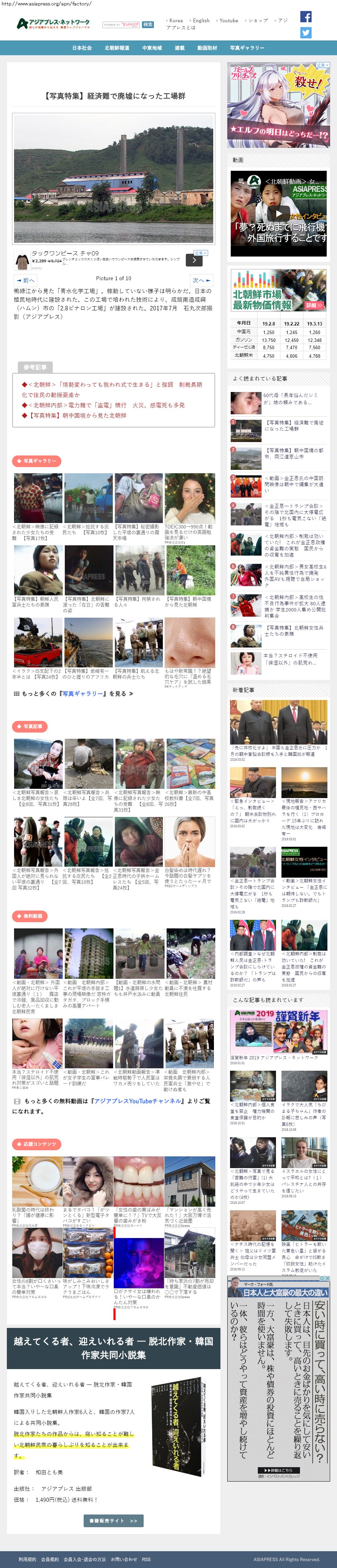The image size is (337, 1568).
Task: Go to the 中東地域 section
Action: 152,48
